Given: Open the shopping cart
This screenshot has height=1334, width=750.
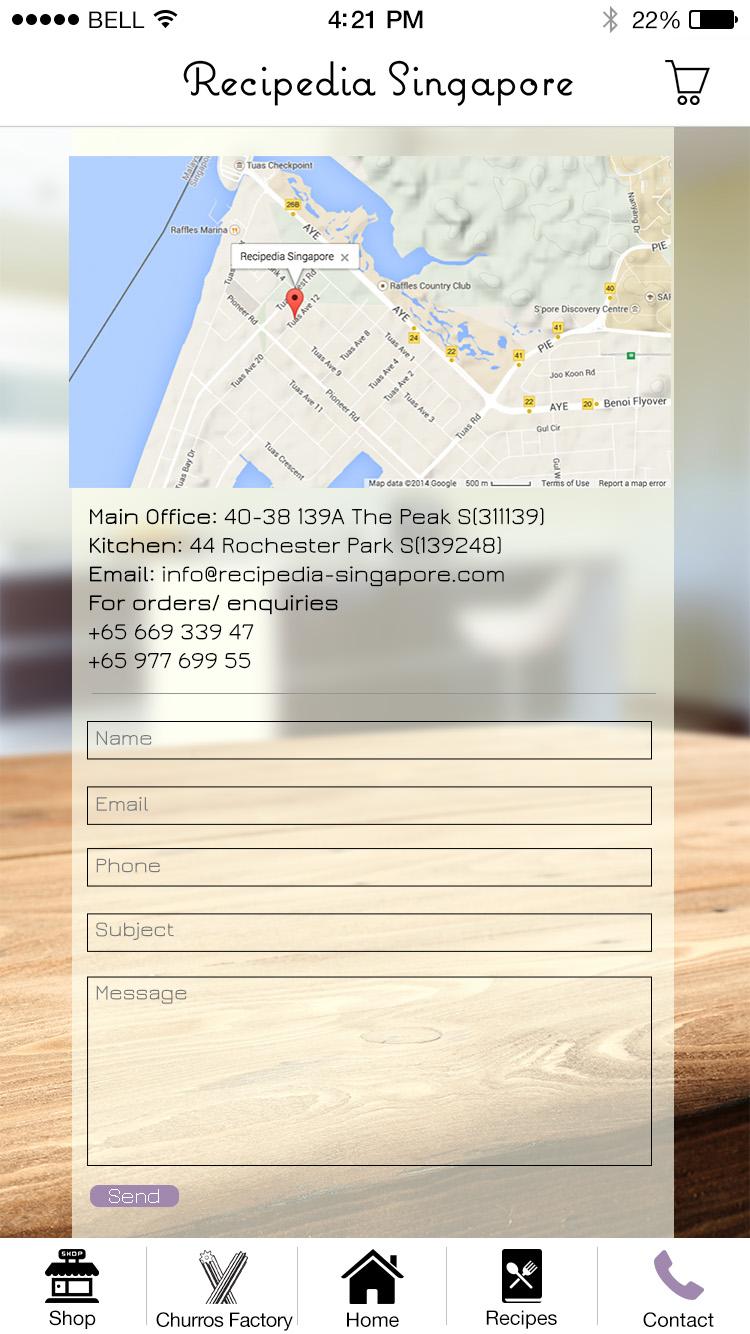Looking at the screenshot, I should (687, 83).
